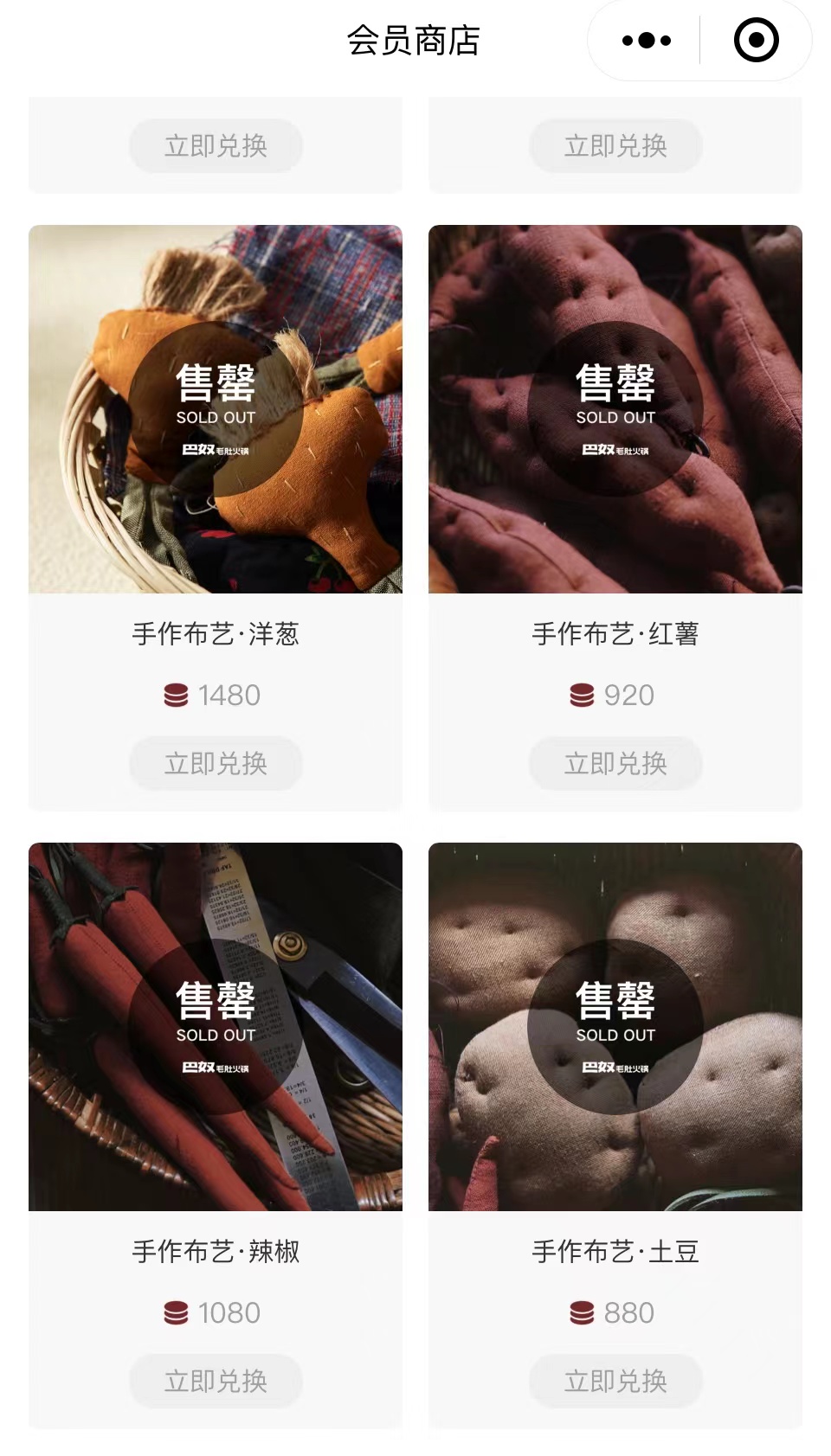Tap 立即兑换 under 手作布艺·红薯
831x1456 pixels.
(x=615, y=763)
